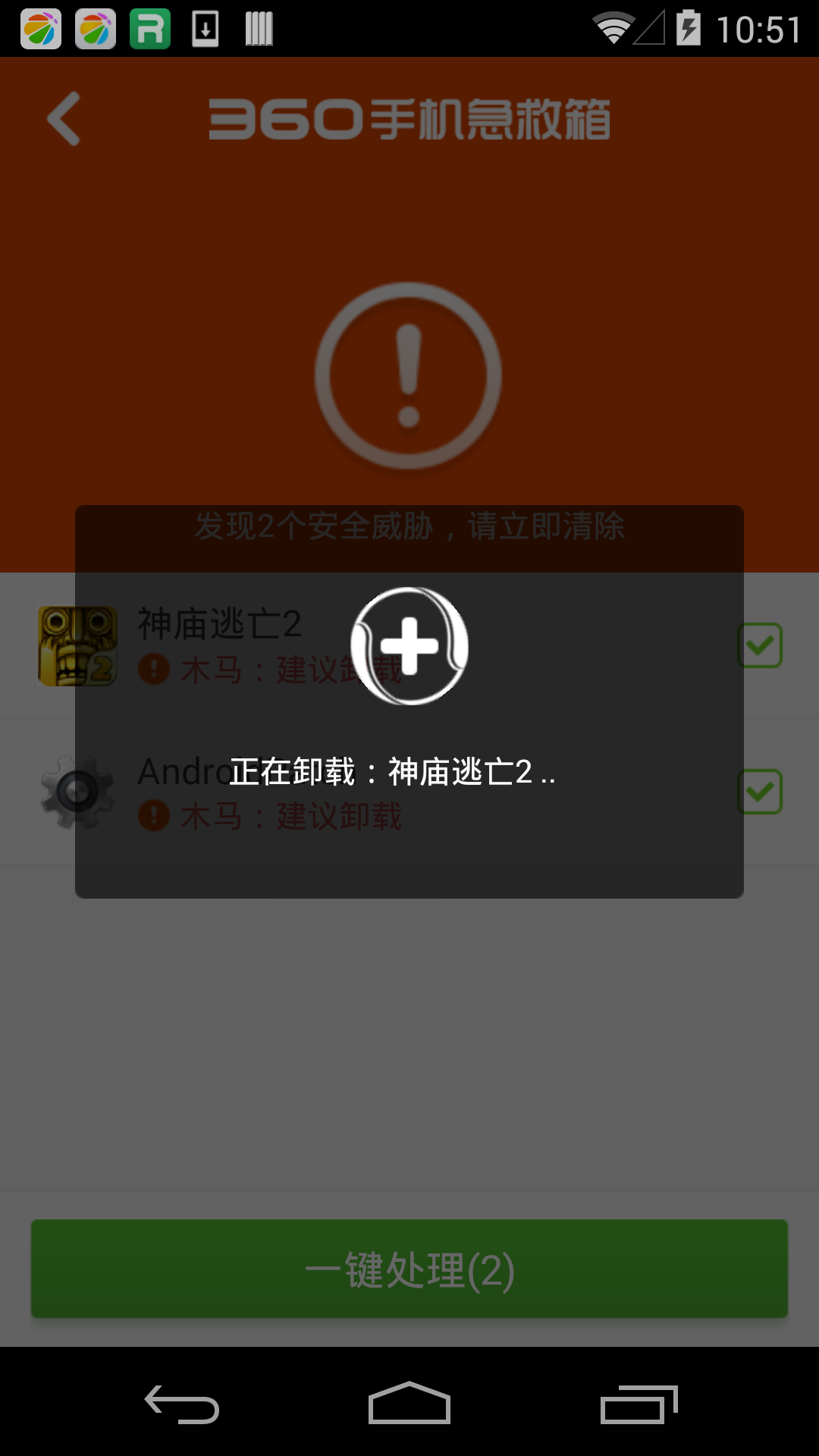Open the download notification icon in status bar
The width and height of the screenshot is (819, 1456).
tap(203, 29)
